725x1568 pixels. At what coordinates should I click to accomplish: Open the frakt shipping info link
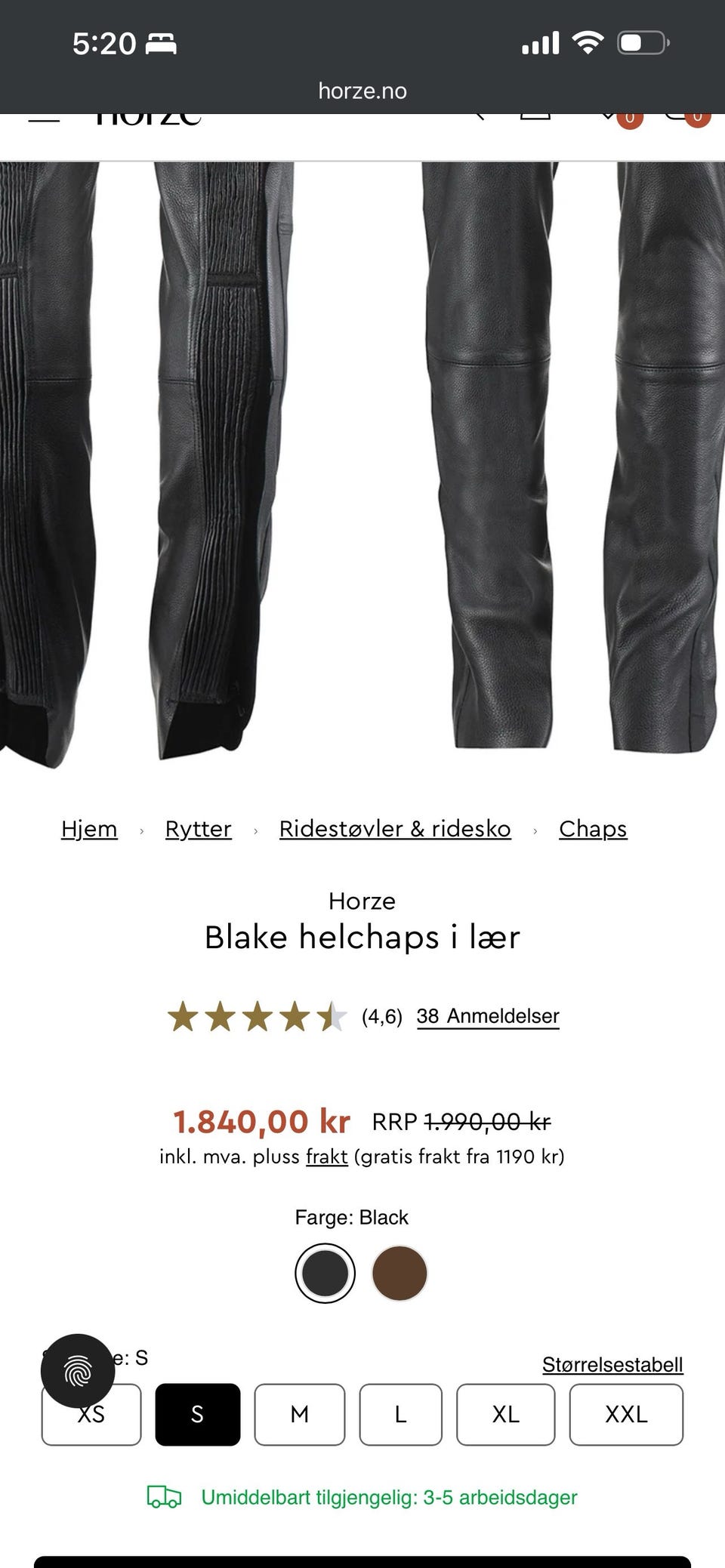(327, 1157)
